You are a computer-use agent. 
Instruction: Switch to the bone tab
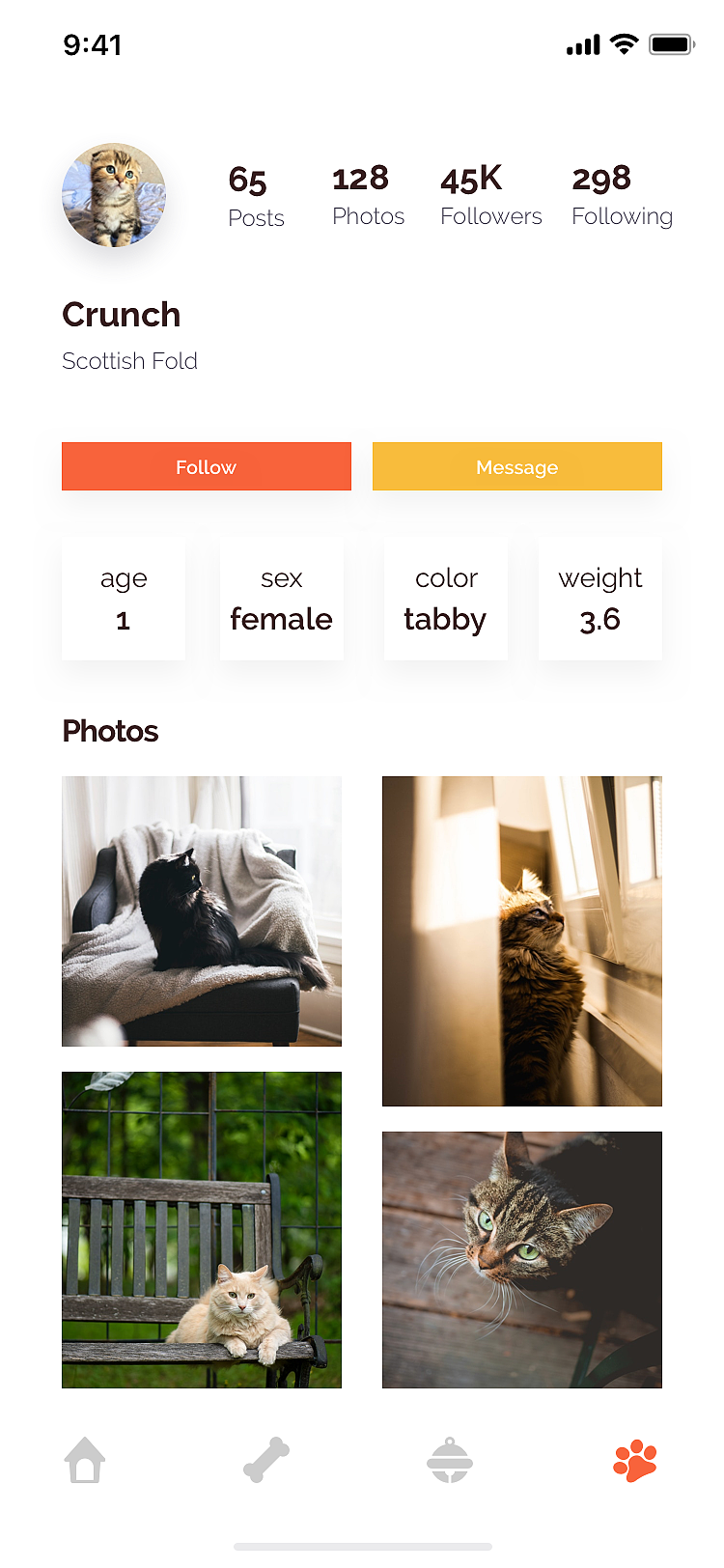[x=266, y=1460]
